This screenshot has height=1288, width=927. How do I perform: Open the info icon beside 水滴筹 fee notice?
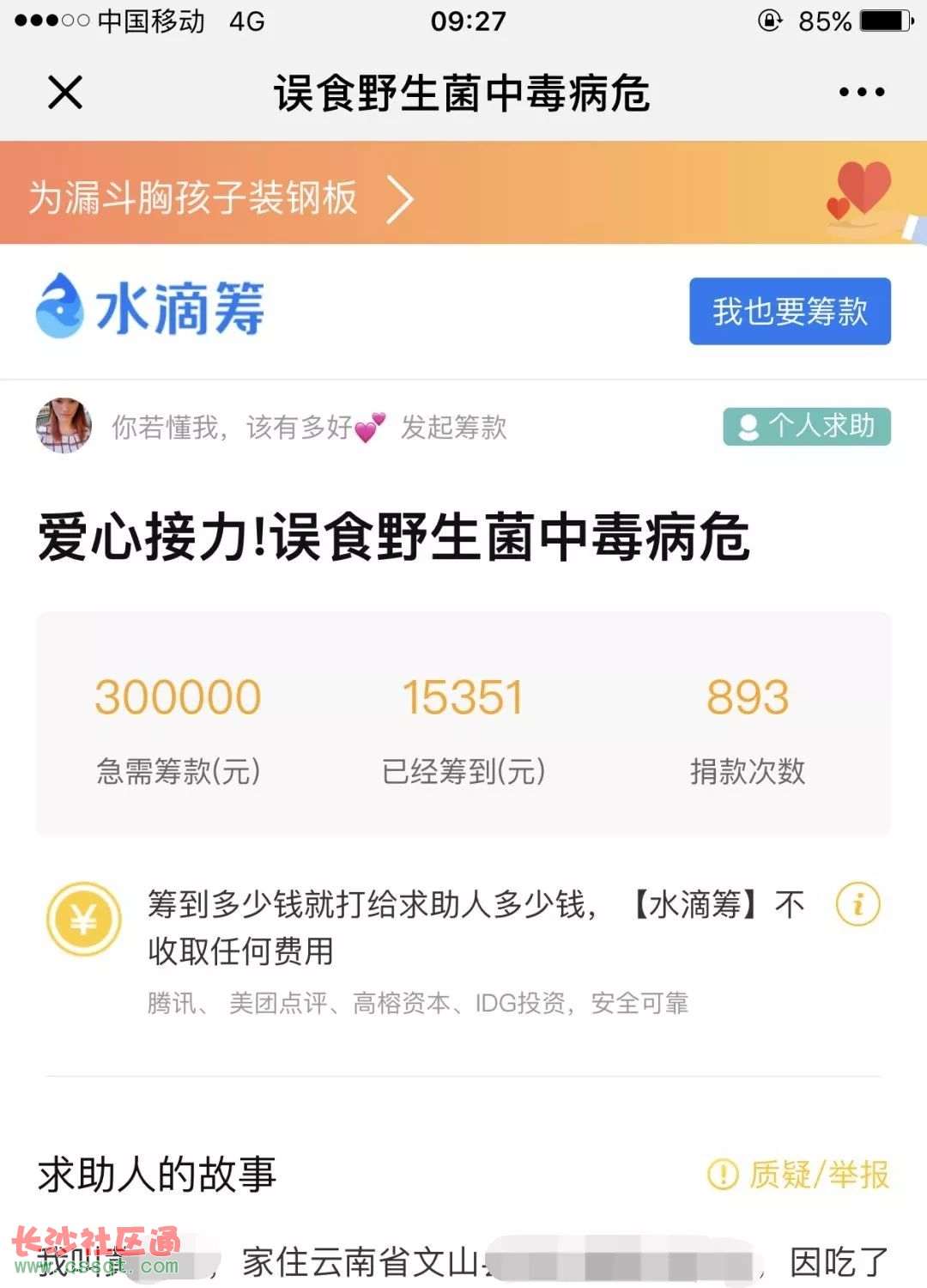click(857, 904)
